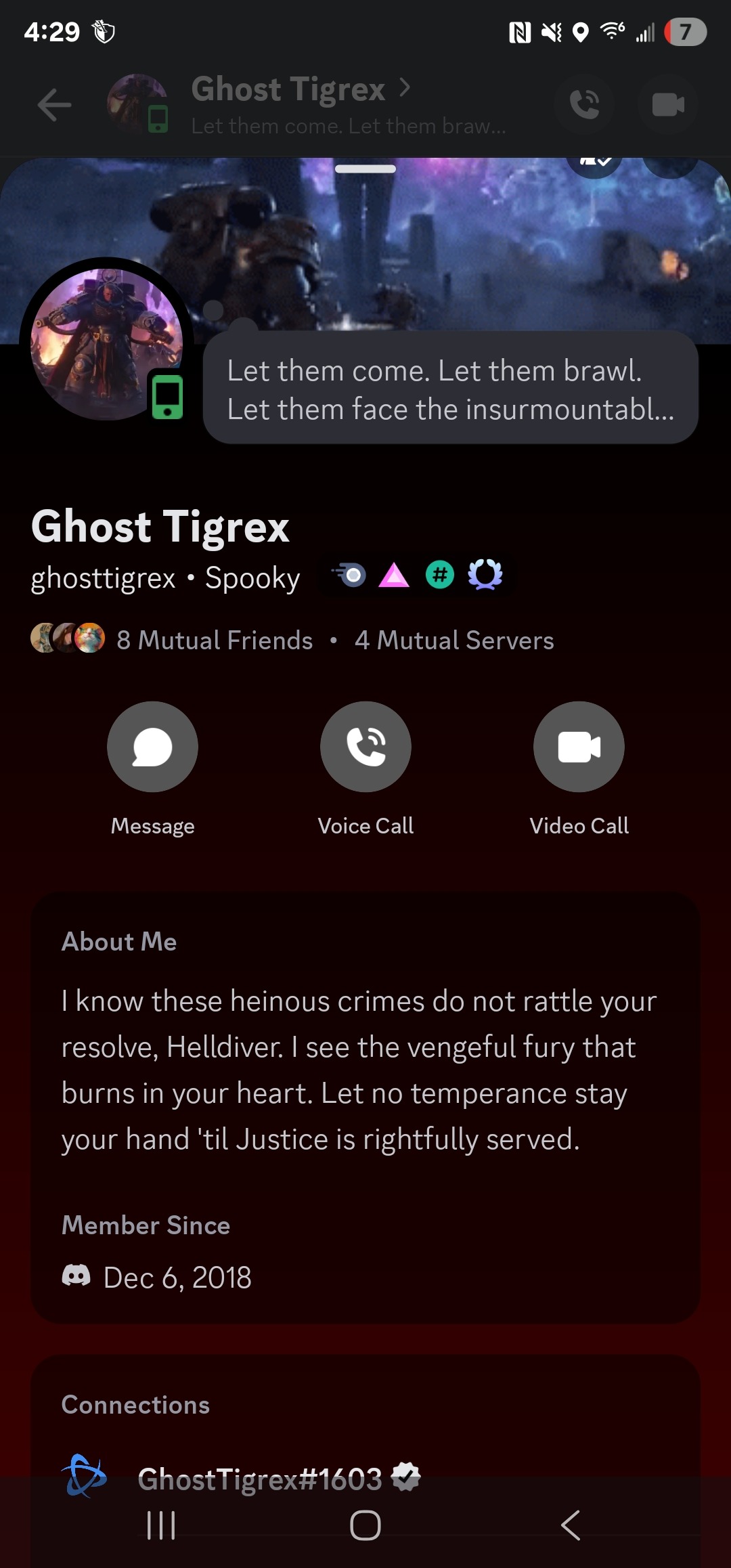Tap the completed a Quest badge
This screenshot has width=731, height=1568.
[x=485, y=575]
